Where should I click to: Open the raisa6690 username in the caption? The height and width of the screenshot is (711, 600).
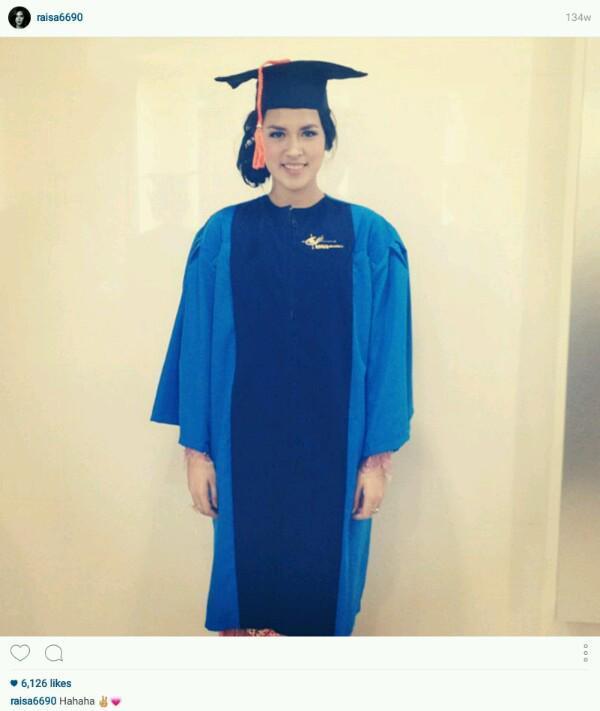point(33,701)
